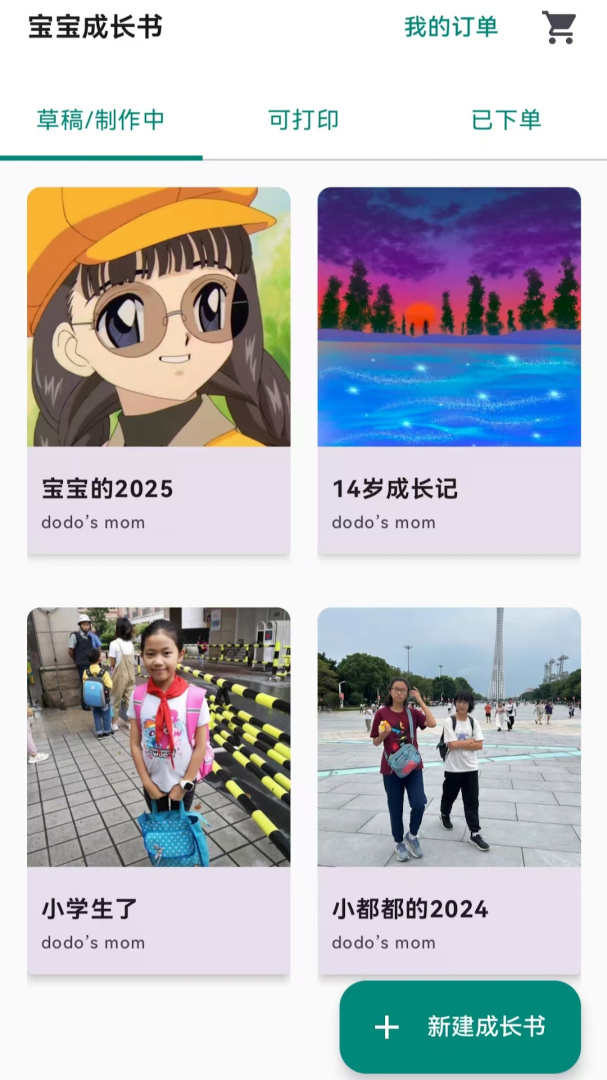Viewport: 607px width, 1080px height.
Task: View the 小学生了 book
Action: click(x=158, y=790)
